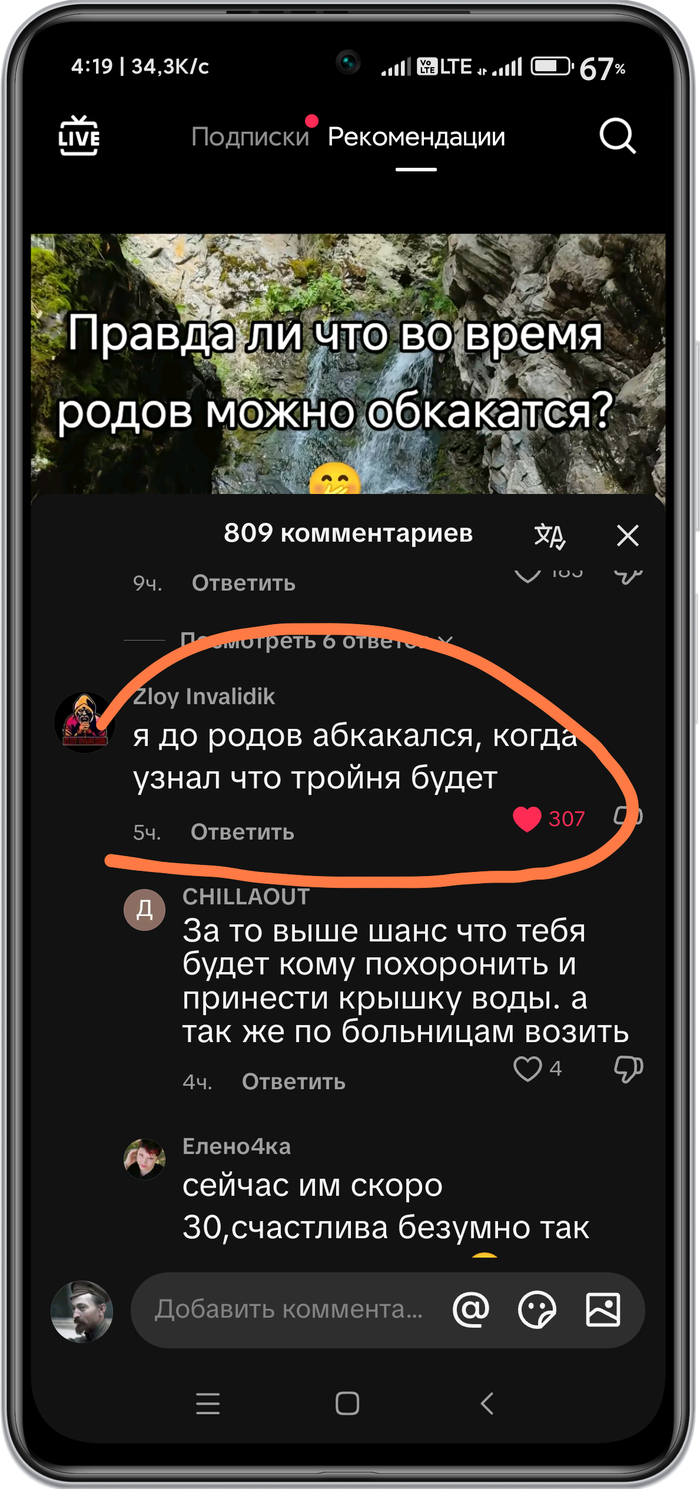
Task: Open CHILLAOUT's profile avatar
Action: (x=144, y=910)
